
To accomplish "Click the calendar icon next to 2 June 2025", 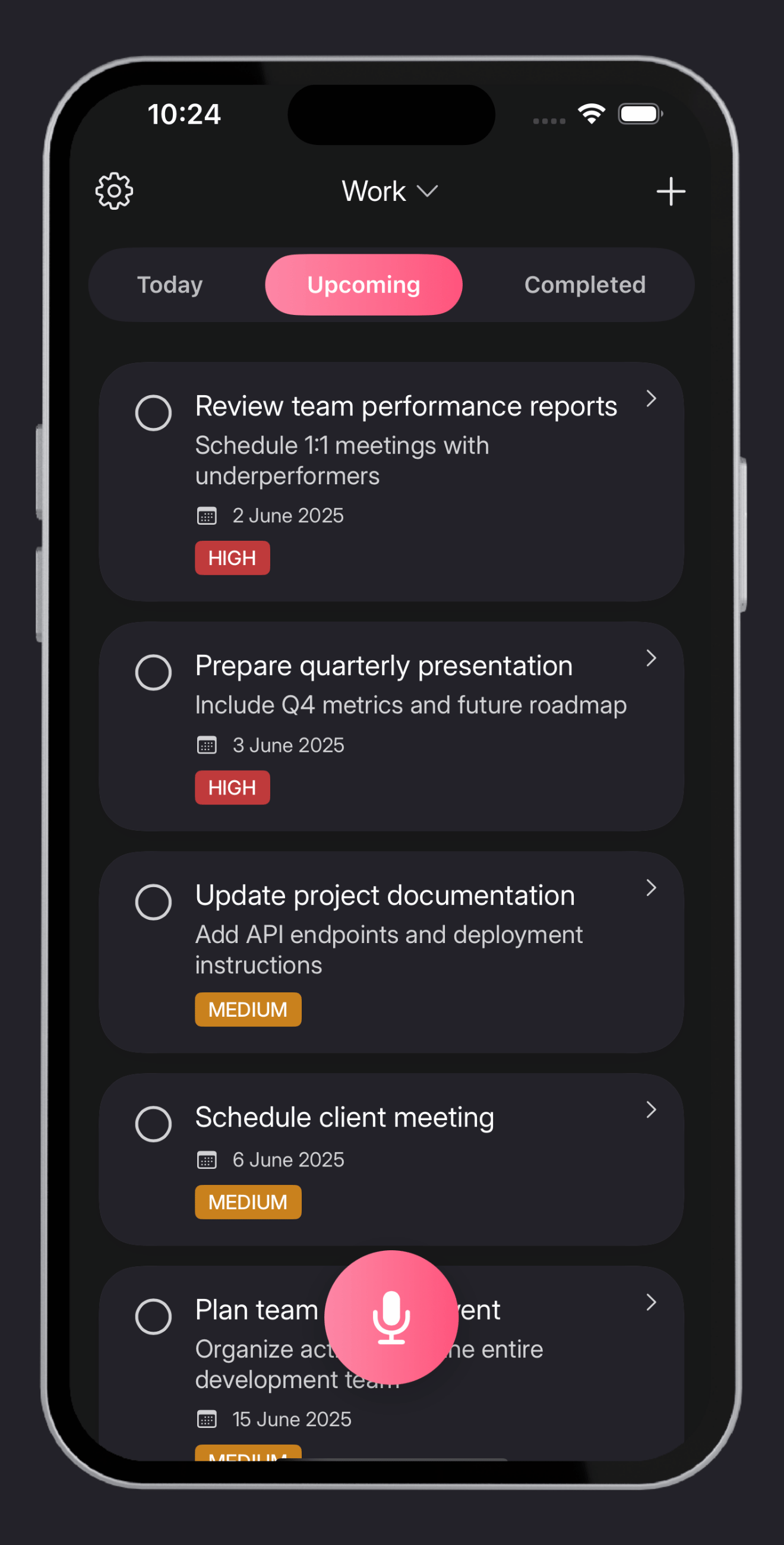I will 207,515.
